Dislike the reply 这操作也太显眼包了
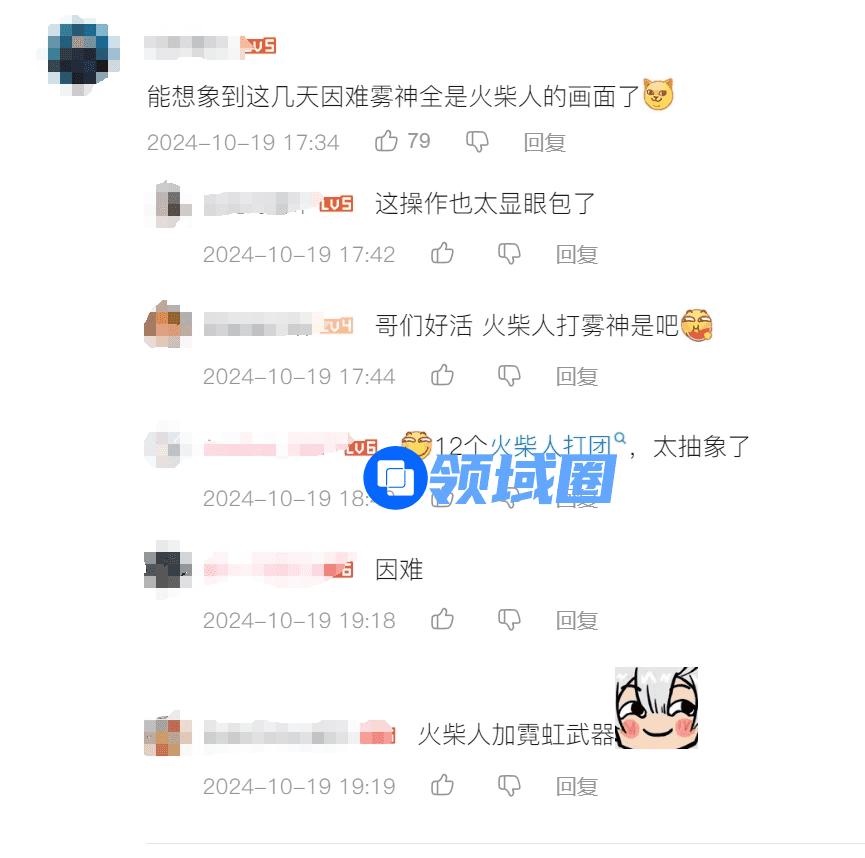 (510, 254)
